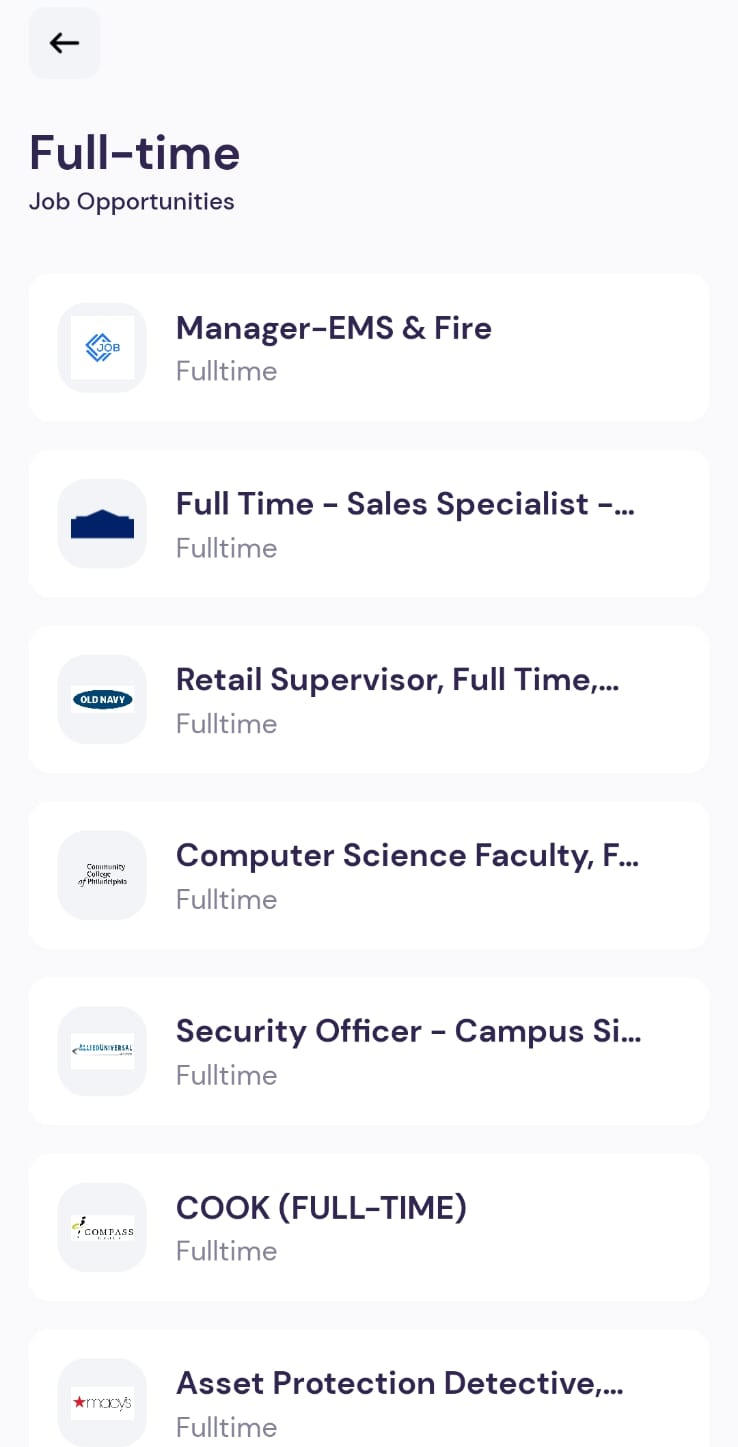
Task: Go back using the arrow button
Action: coord(64,43)
